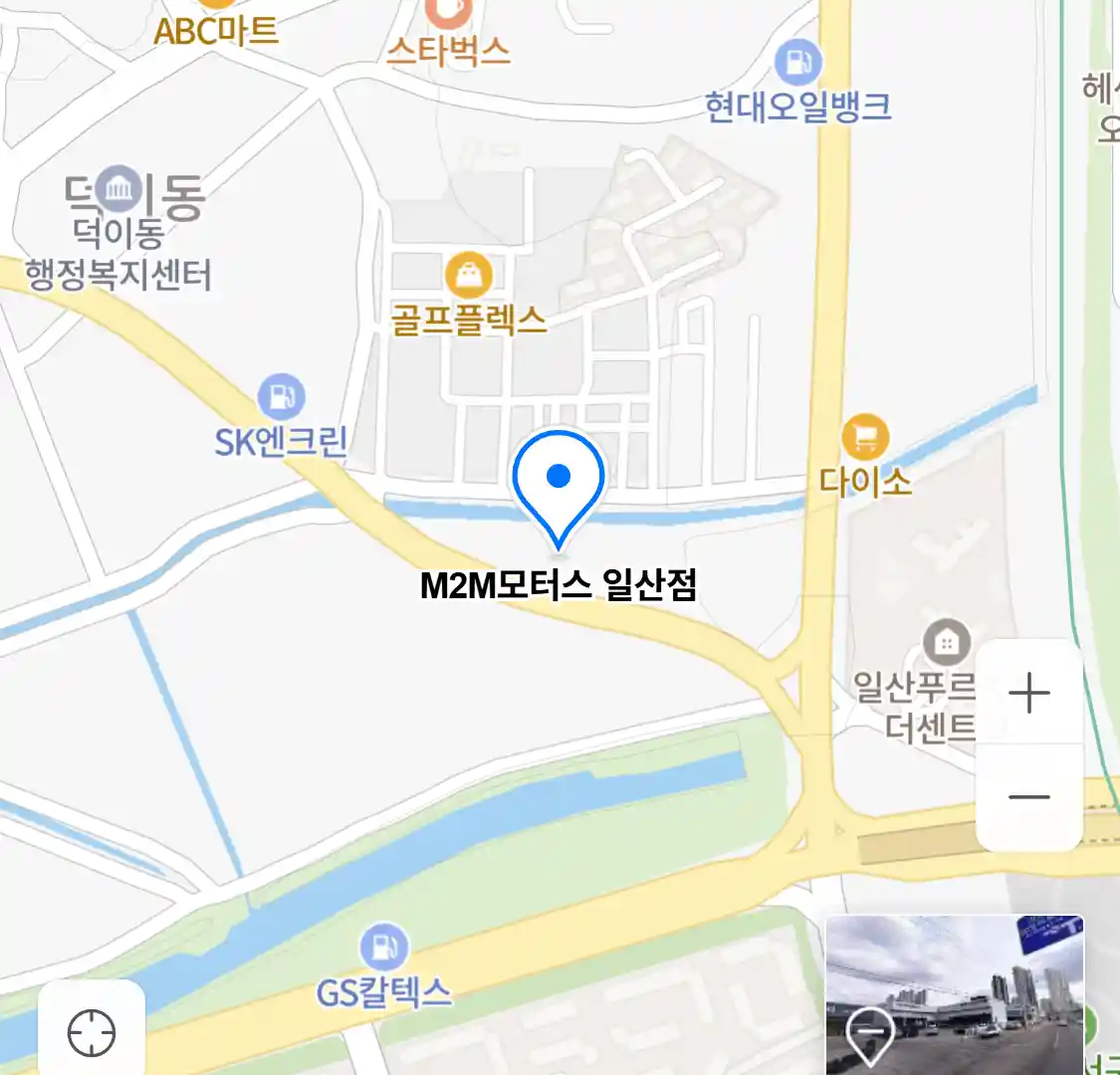Open the GS칼텍스 gas station marker
The image size is (1120, 1075).
click(x=383, y=949)
